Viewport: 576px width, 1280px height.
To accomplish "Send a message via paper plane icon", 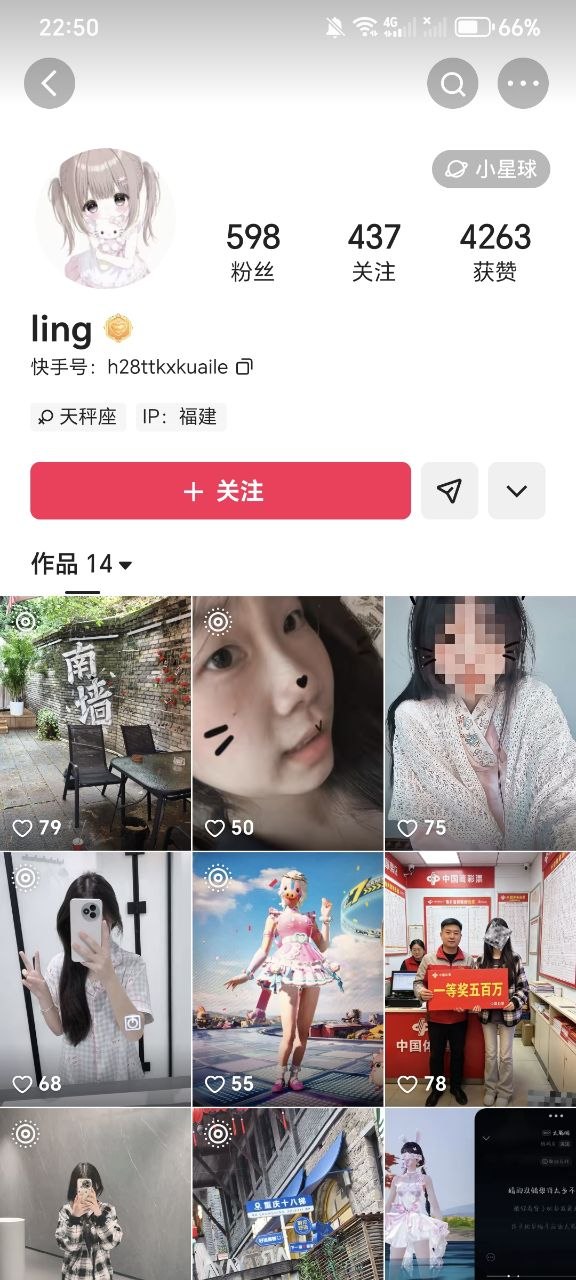I will tap(450, 491).
